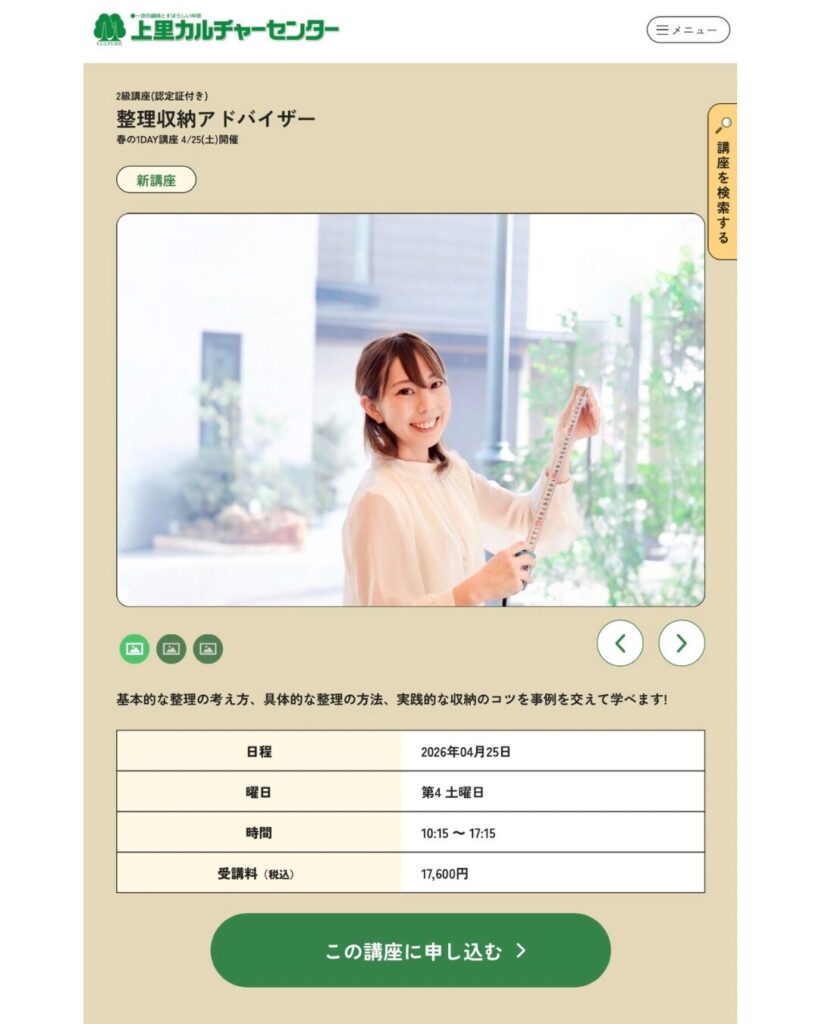
Task: Open the 講座を検索する side tab
Action: tap(723, 182)
